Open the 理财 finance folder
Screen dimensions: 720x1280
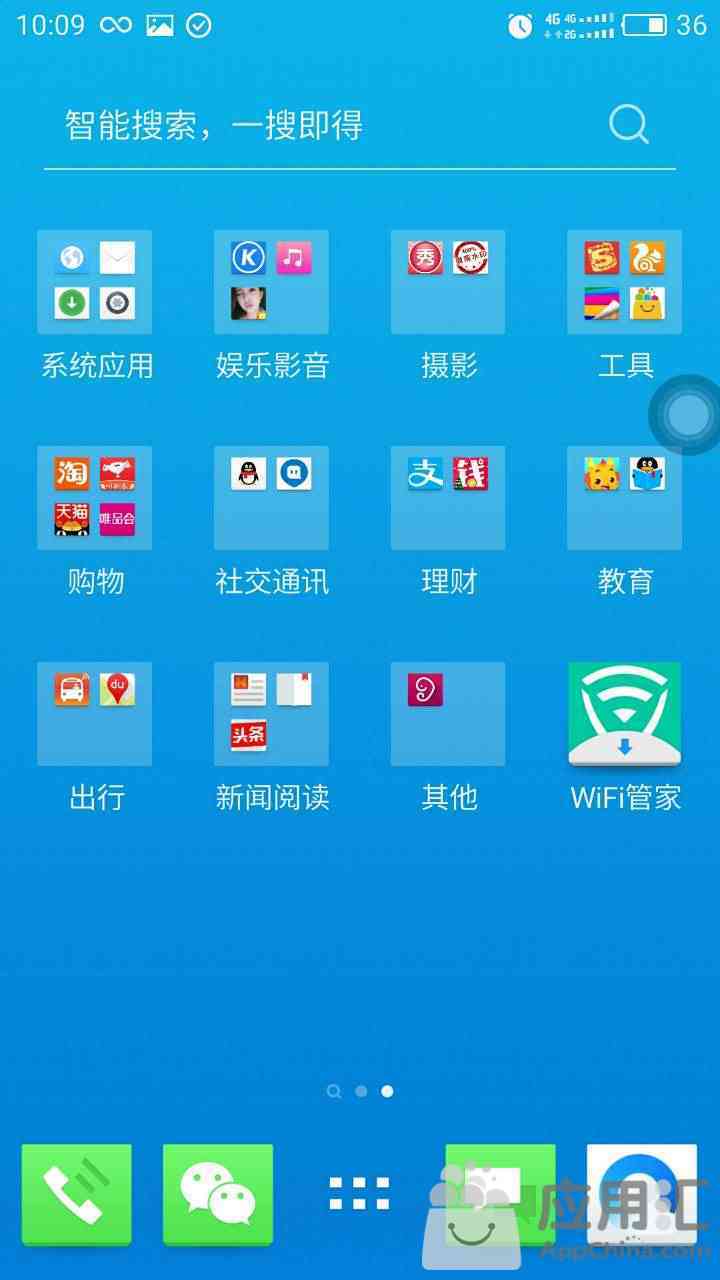click(x=448, y=498)
